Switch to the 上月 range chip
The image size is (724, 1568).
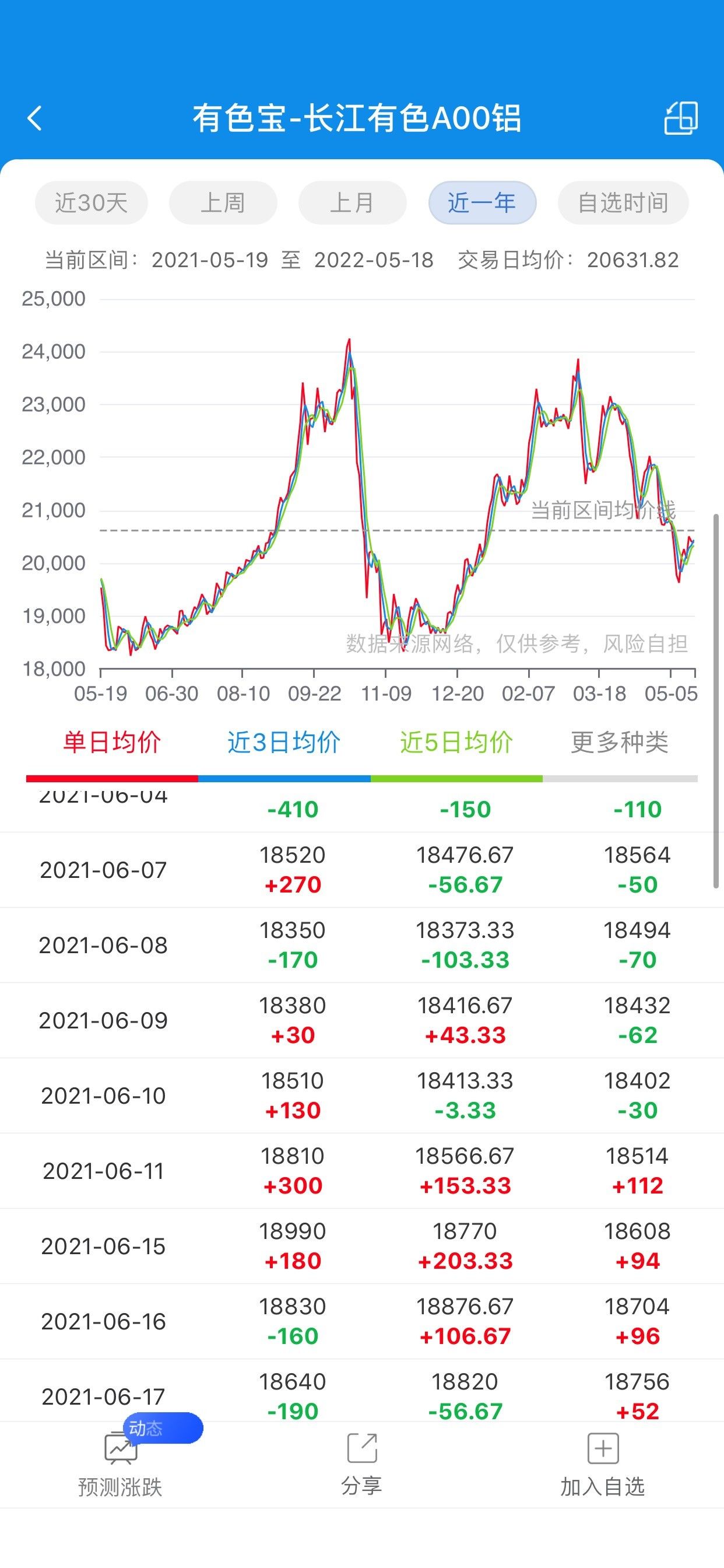(x=352, y=202)
